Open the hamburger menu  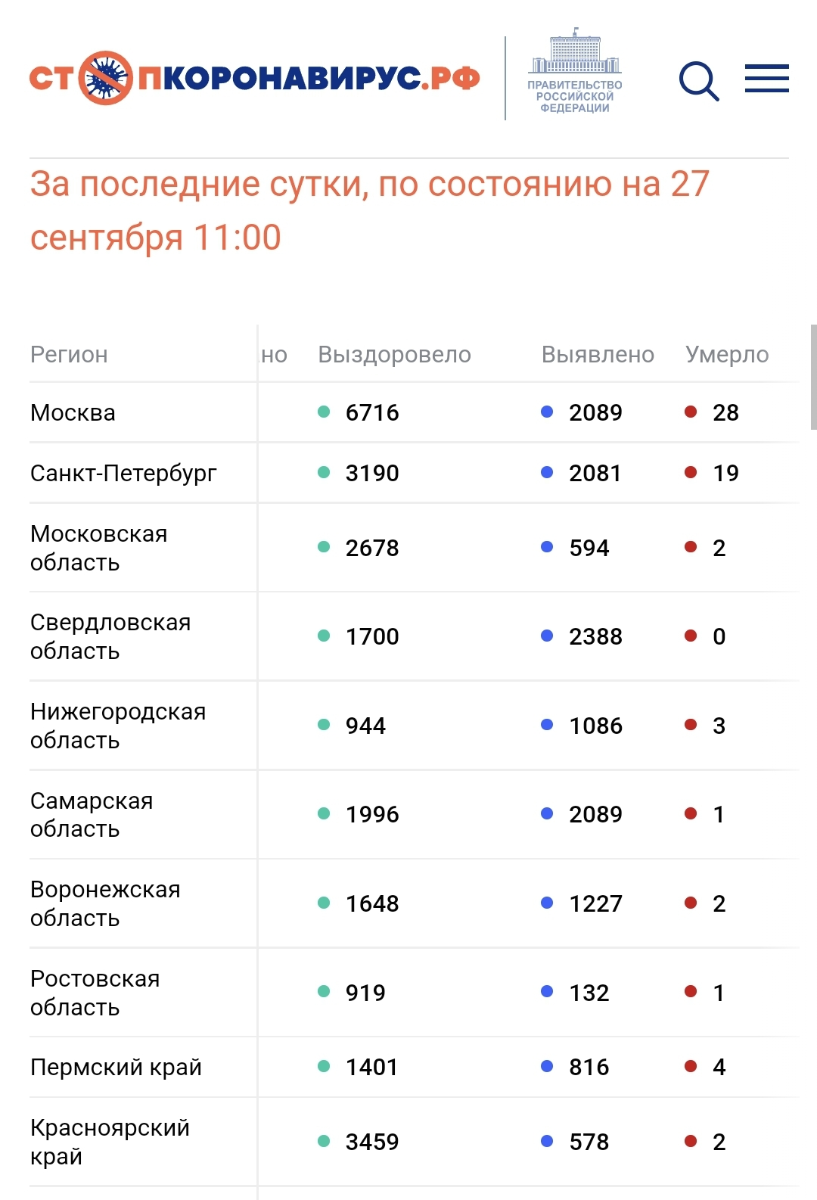766,79
